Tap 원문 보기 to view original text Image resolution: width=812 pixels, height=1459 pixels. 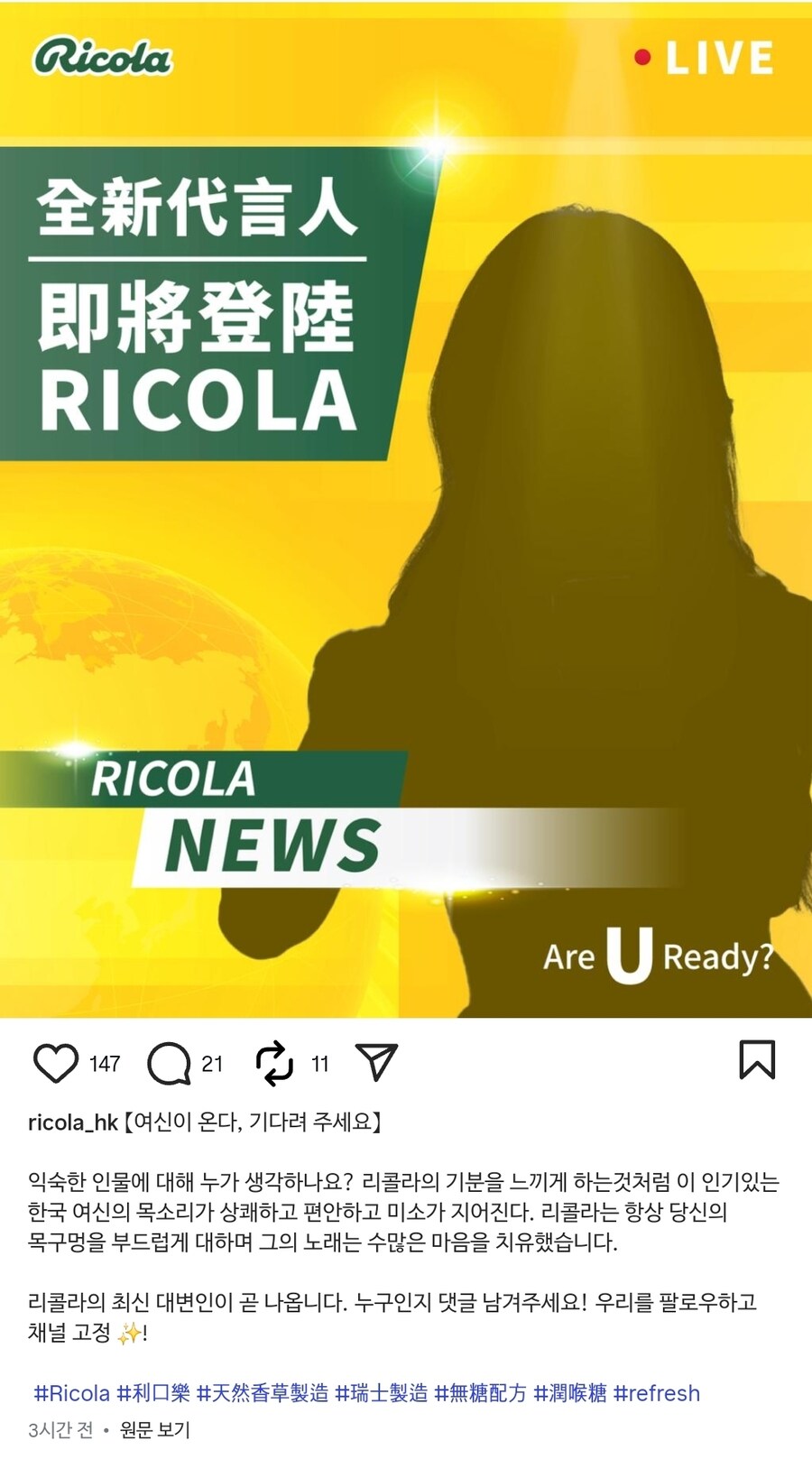pos(154,1430)
